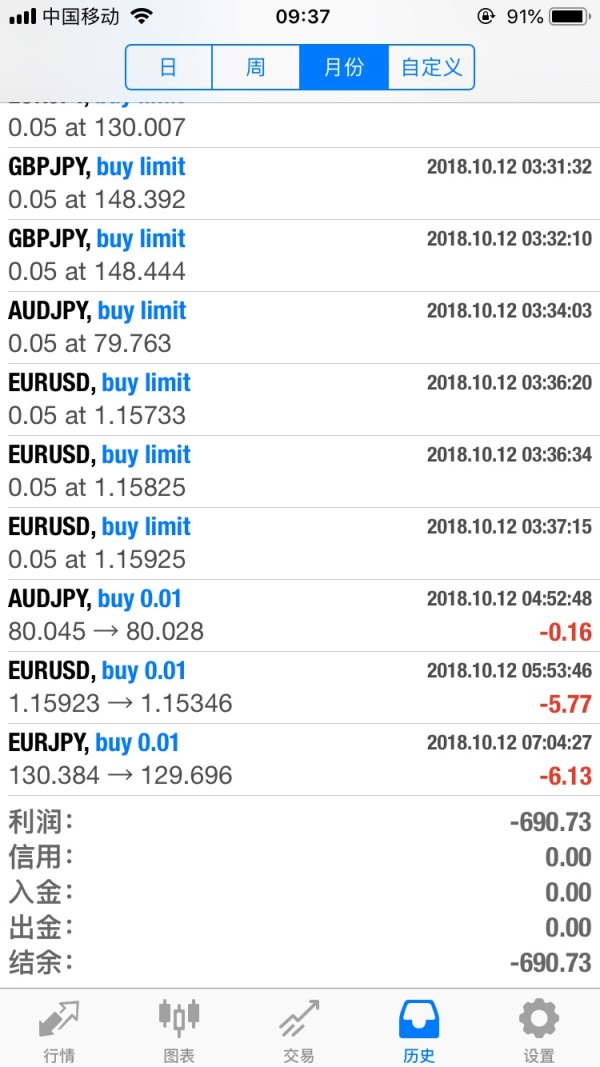Screen dimensions: 600x1067
Task: Open the 设置 settings tab
Action: click(539, 1029)
